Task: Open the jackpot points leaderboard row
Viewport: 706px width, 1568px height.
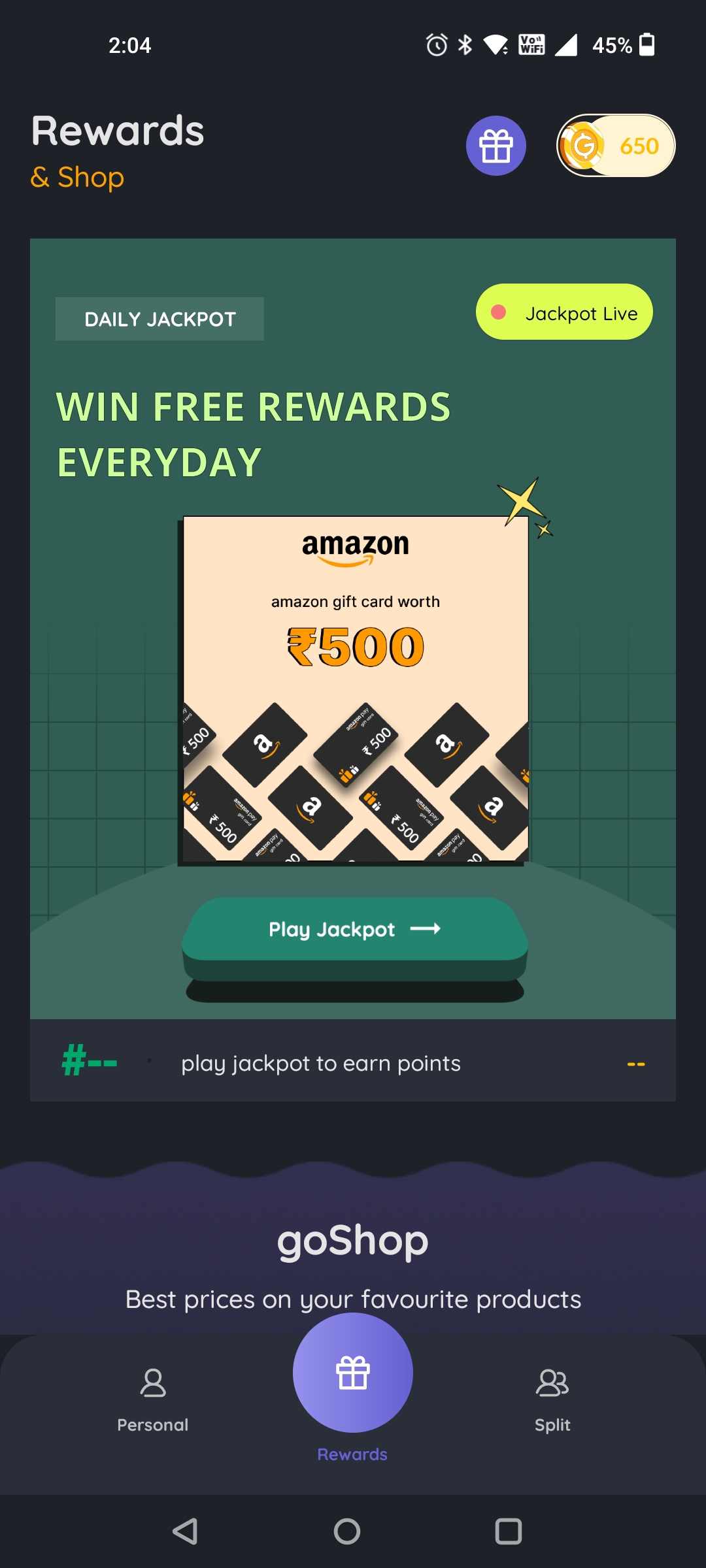Action: pos(352,1063)
